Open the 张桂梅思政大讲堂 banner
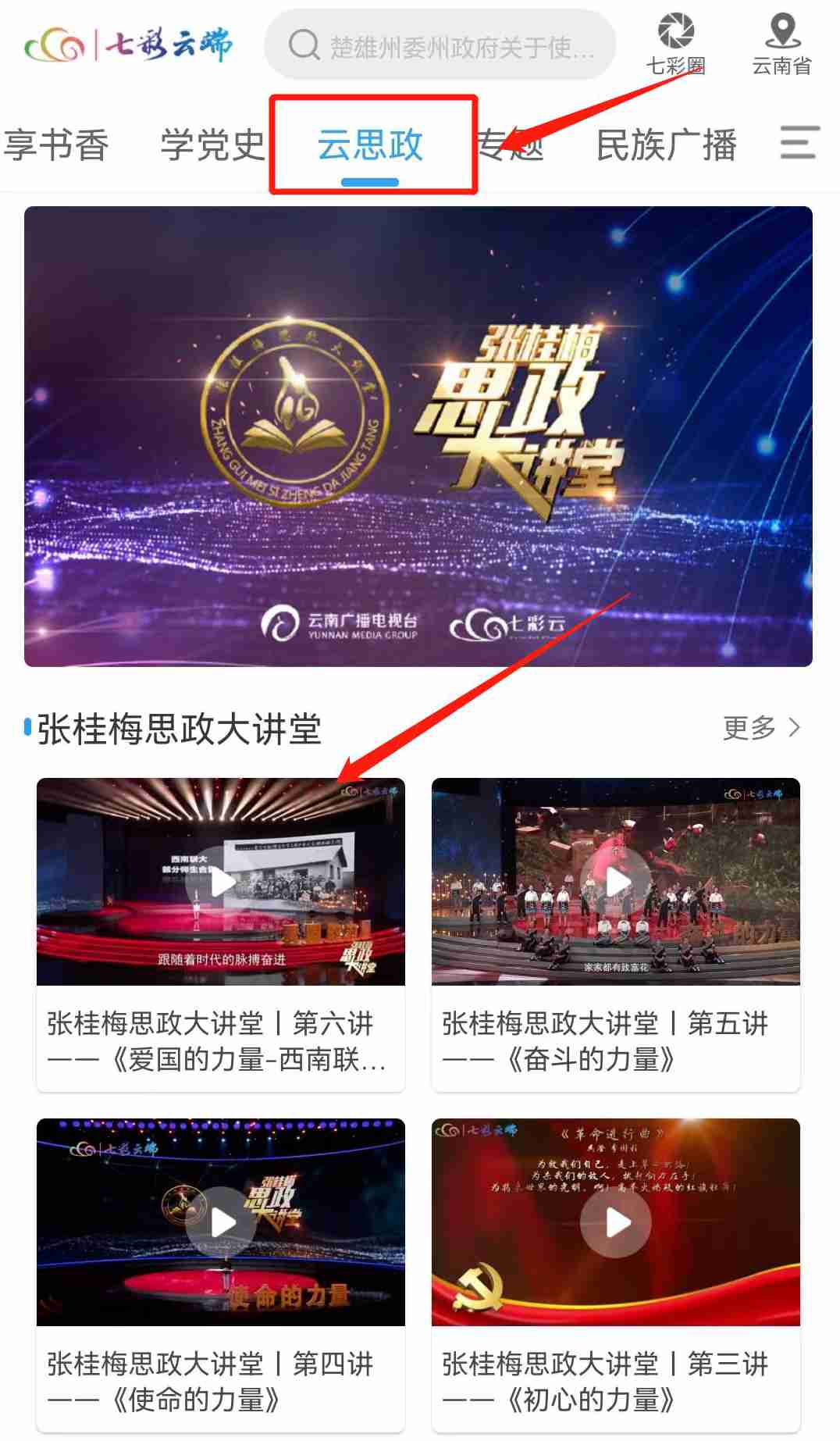840x1441 pixels. [x=419, y=436]
